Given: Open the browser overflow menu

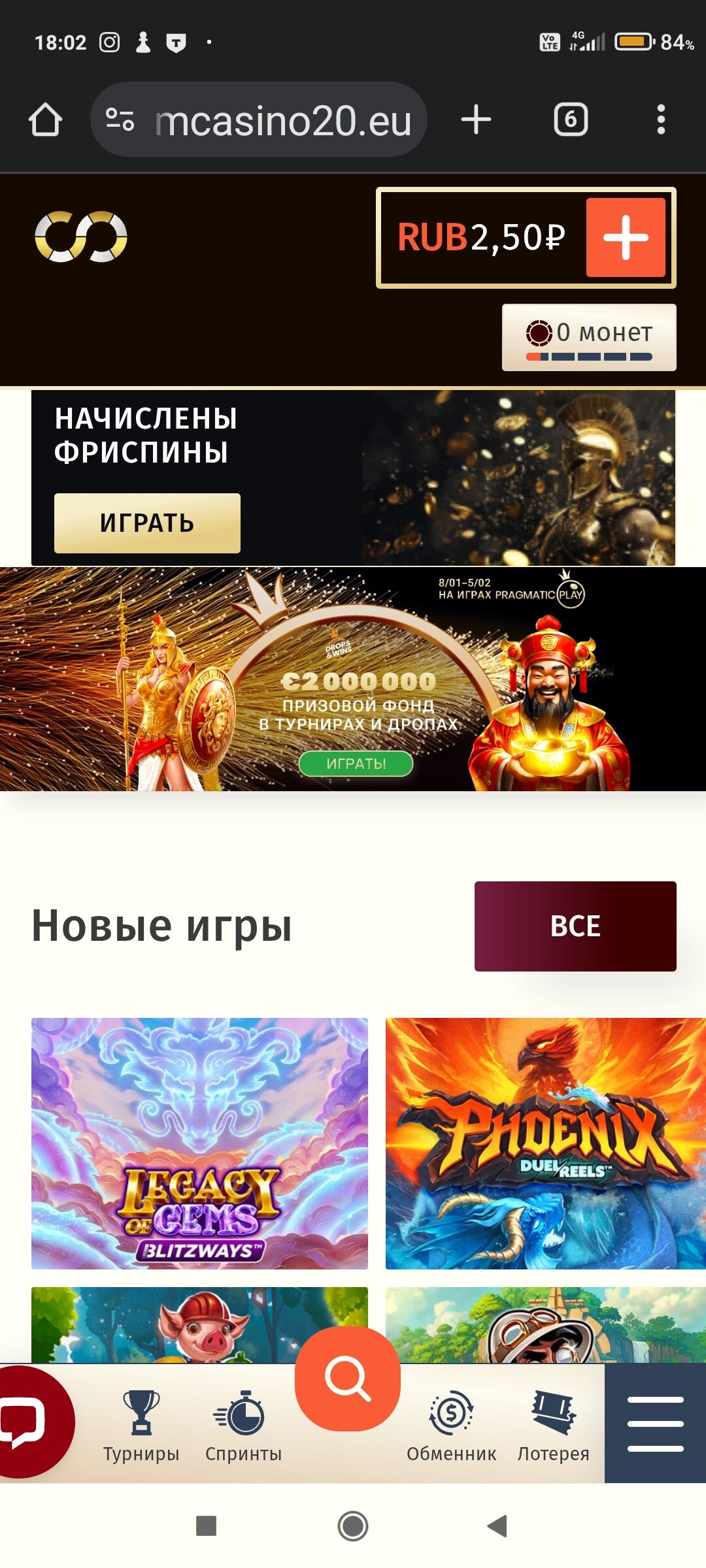Looking at the screenshot, I should click(x=661, y=120).
